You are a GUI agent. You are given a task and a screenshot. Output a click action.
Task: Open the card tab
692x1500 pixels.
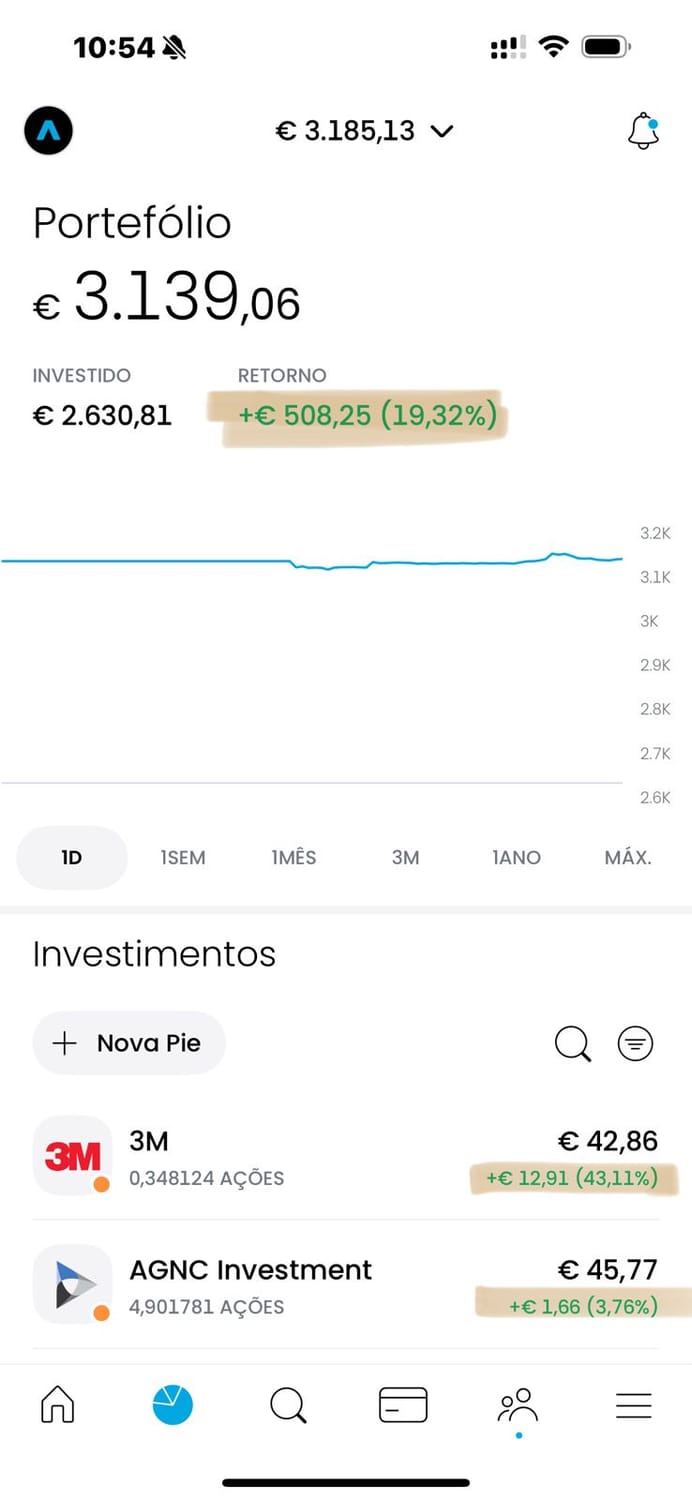click(403, 1406)
